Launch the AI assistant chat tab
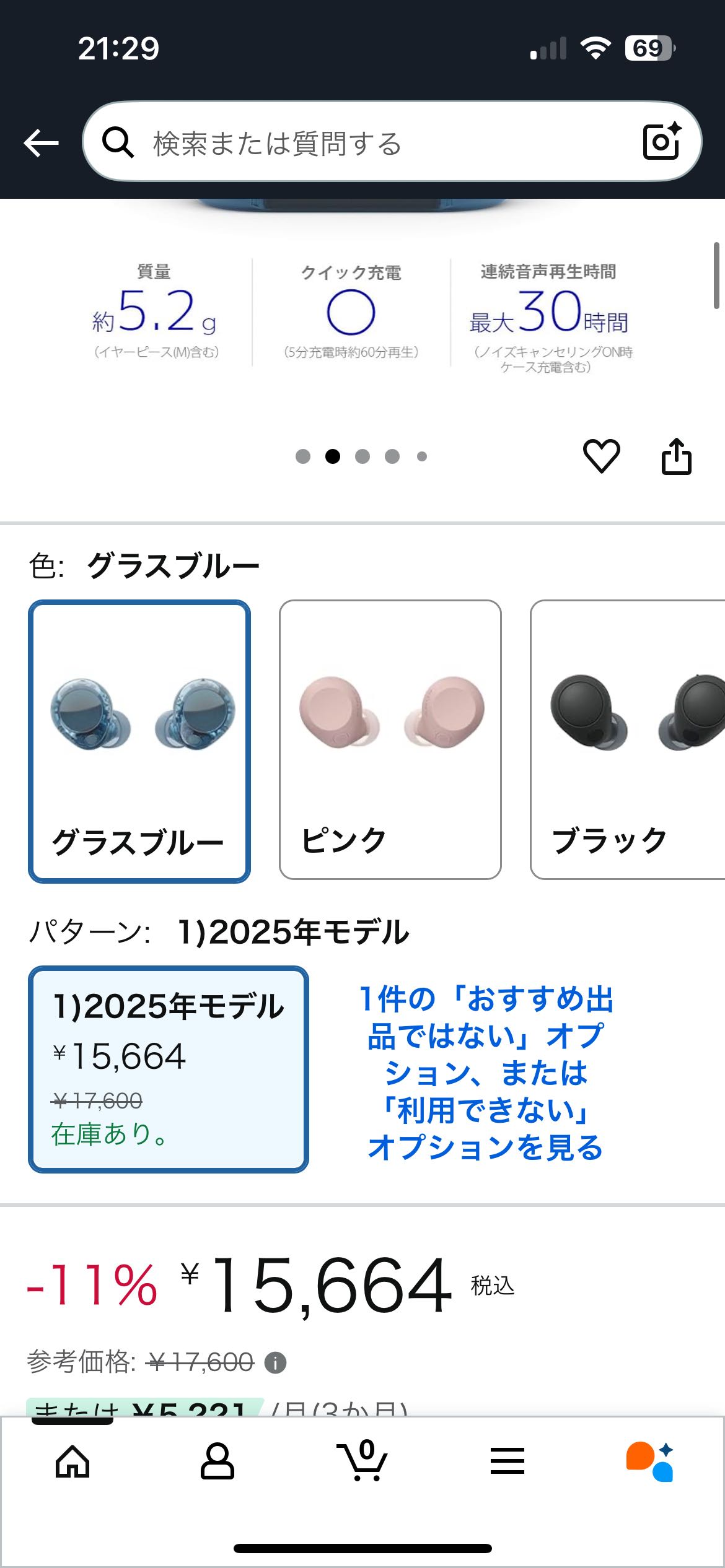The height and width of the screenshot is (1568, 725). pos(649,1461)
